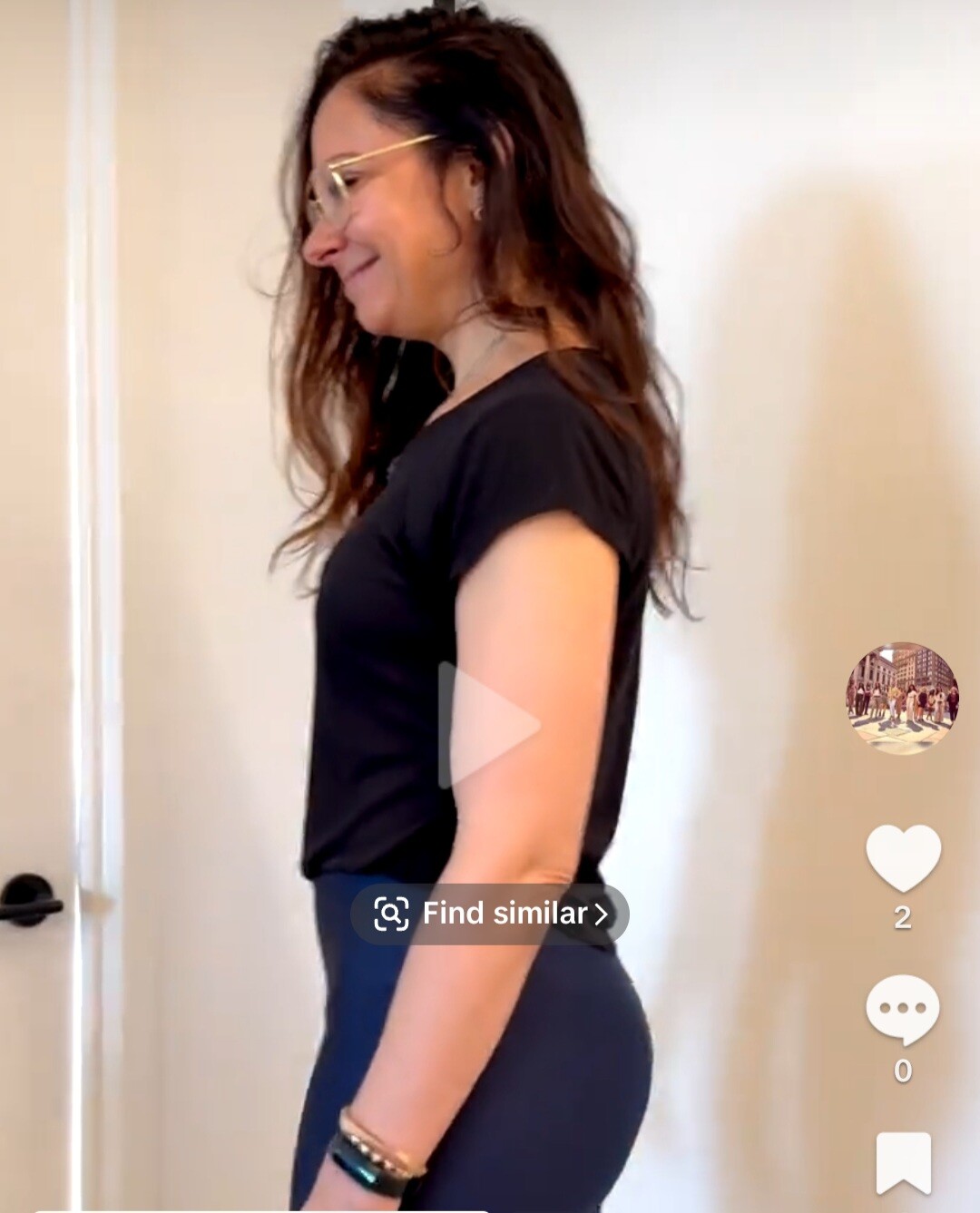This screenshot has height=1213, width=980.
Task: Play the paused video
Action: click(x=486, y=725)
